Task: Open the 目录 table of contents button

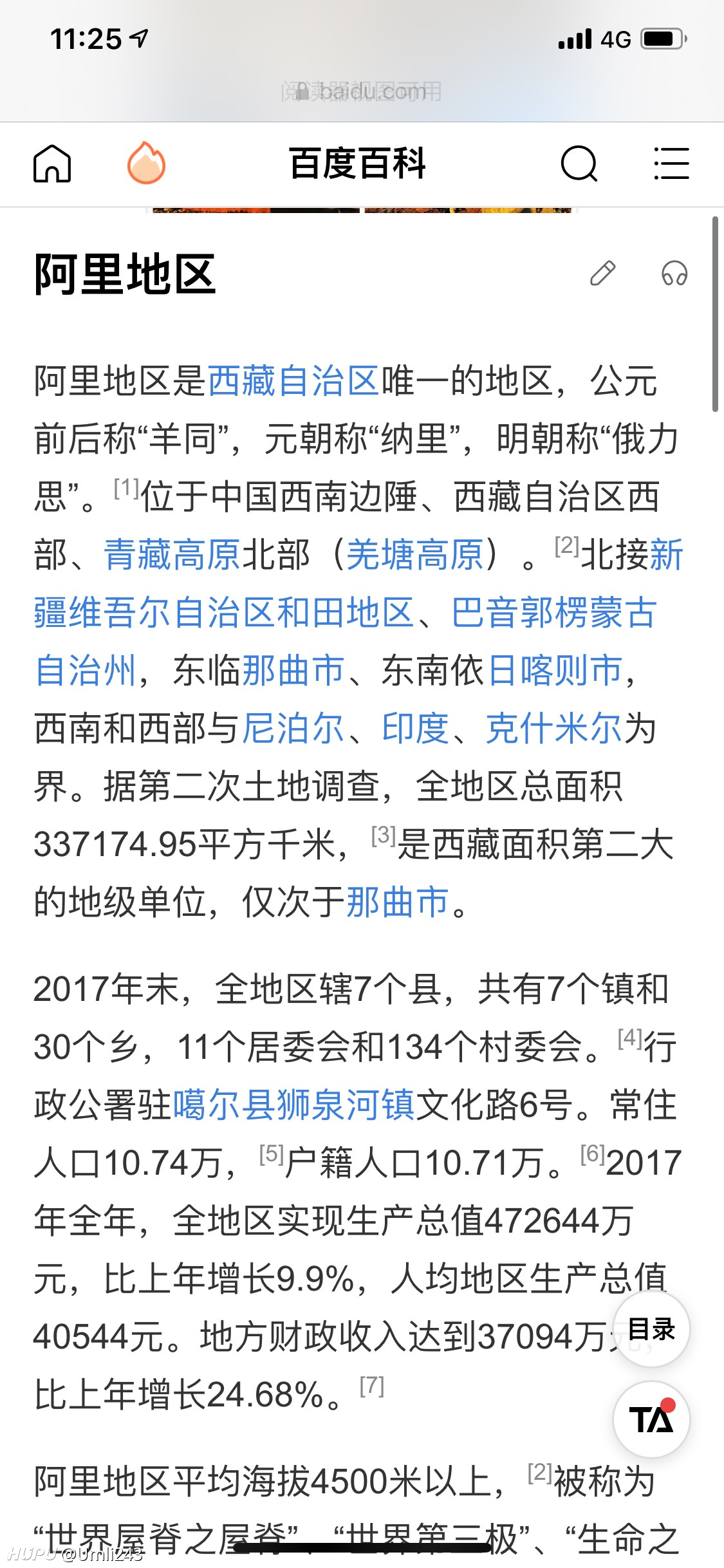Action: 651,1329
